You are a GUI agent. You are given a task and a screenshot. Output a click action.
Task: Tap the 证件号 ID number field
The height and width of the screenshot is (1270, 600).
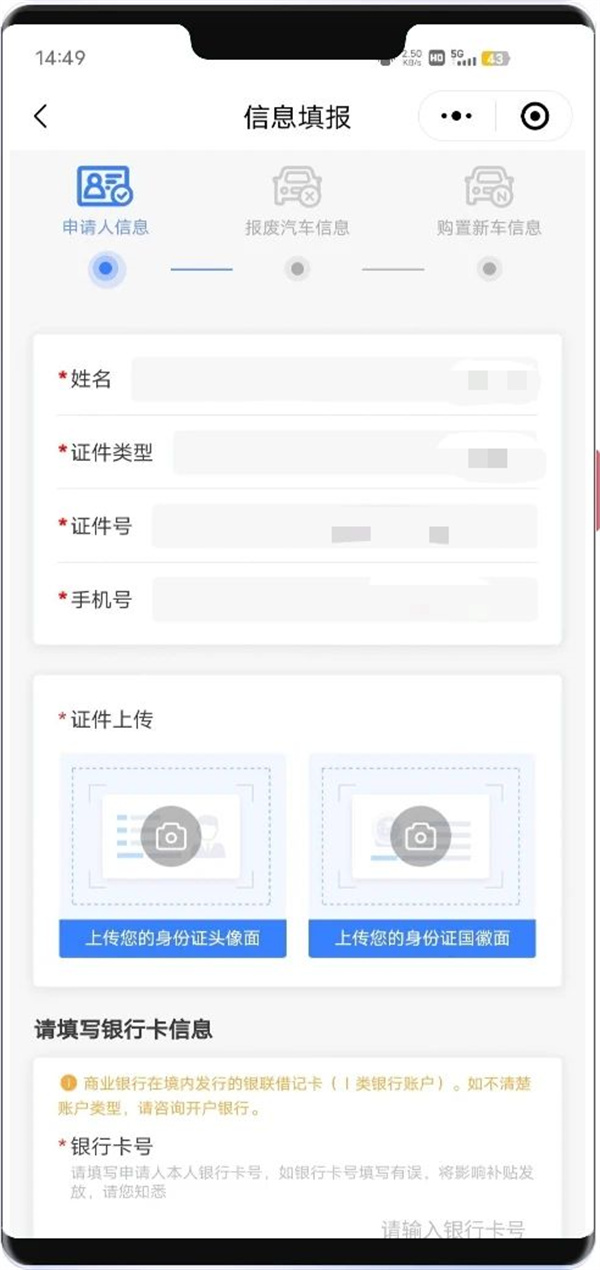tap(344, 526)
